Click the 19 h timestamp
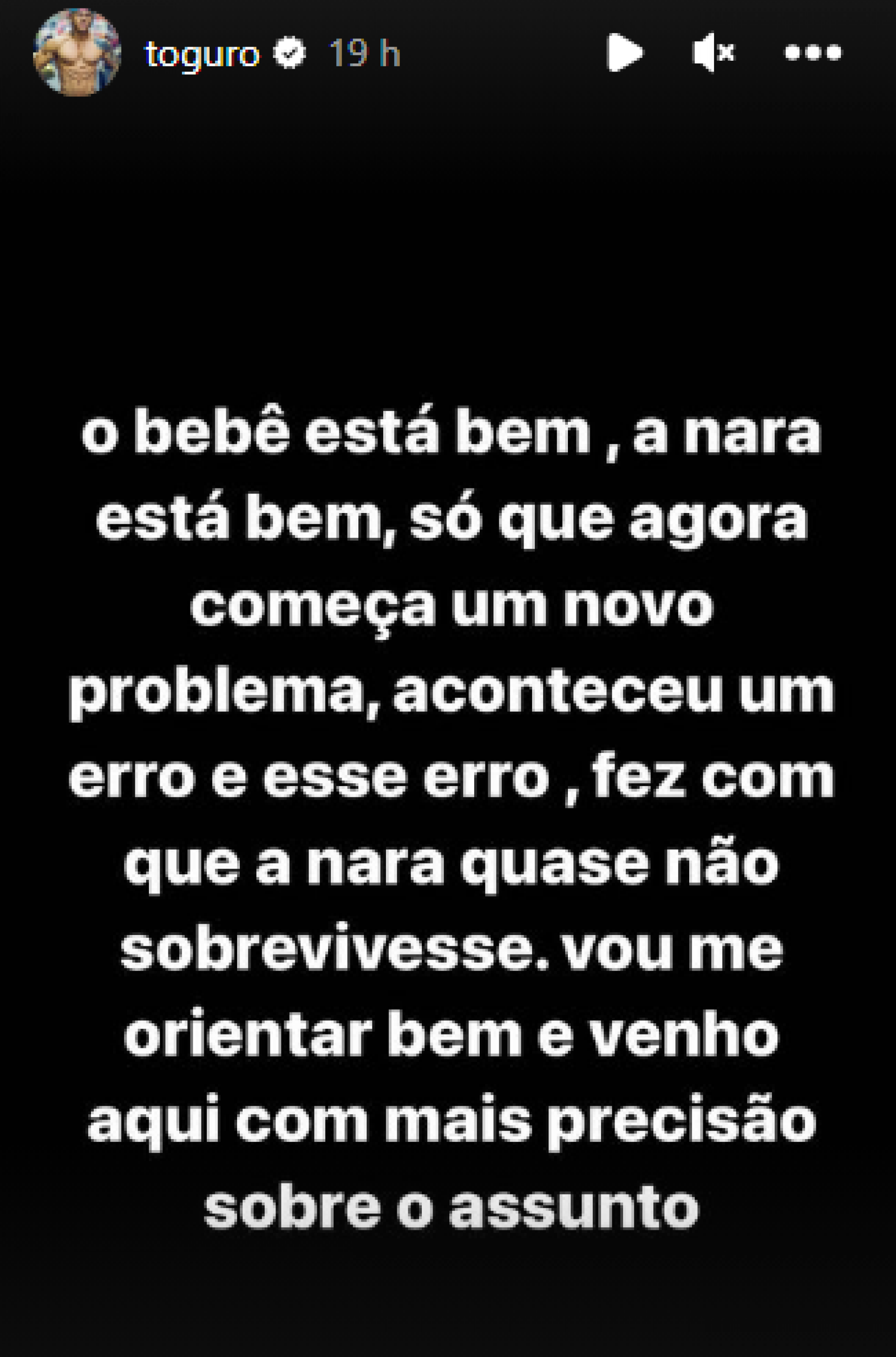Viewport: 896px width, 1357px height. click(364, 52)
